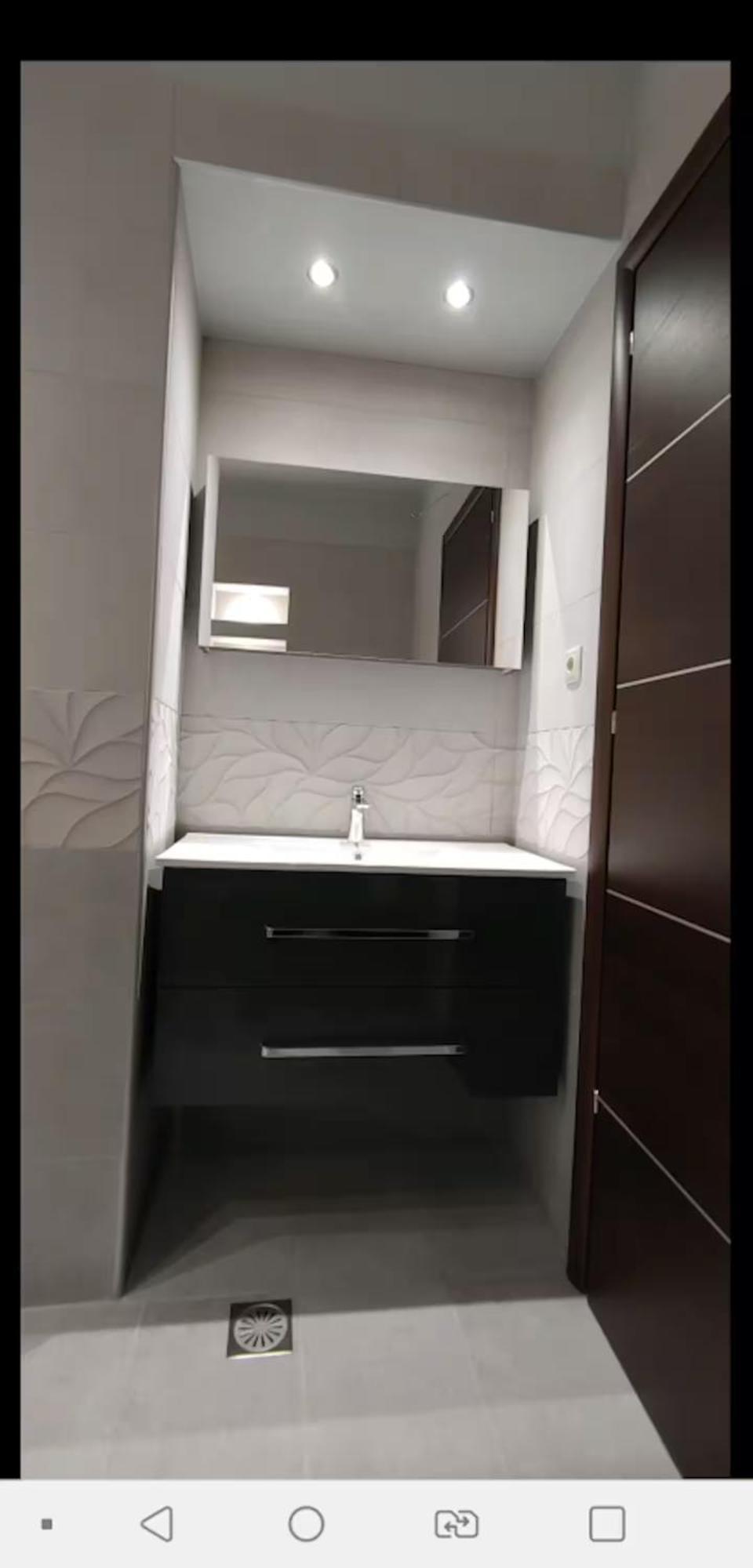Hide the navigation bar with the dot
753x1568 pixels.
[47, 1524]
